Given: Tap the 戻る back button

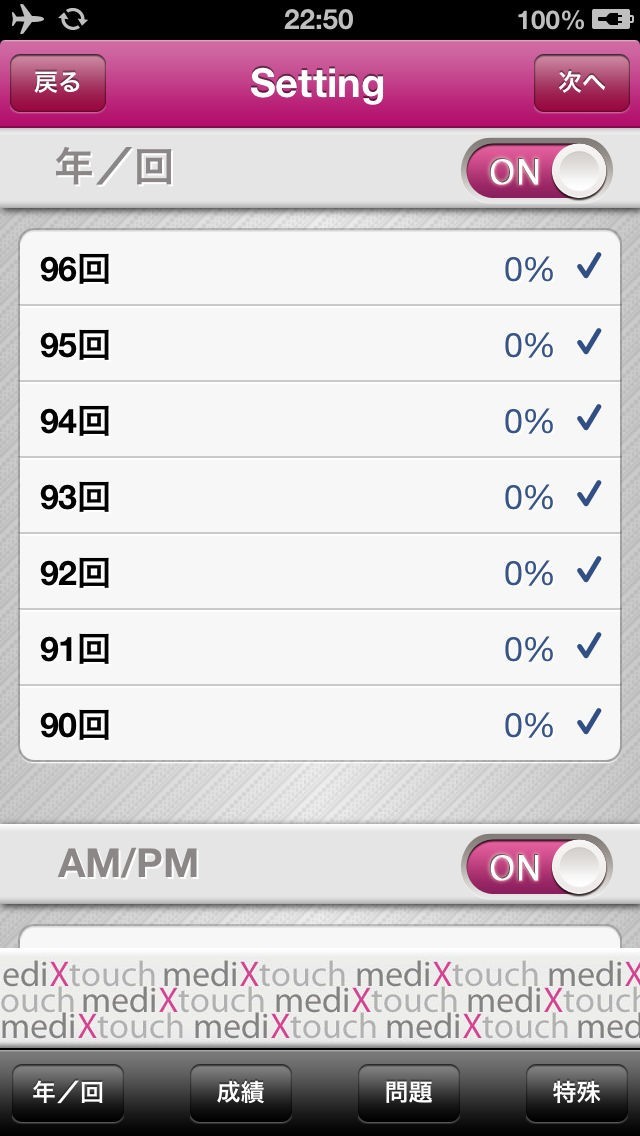Looking at the screenshot, I should tap(58, 83).
